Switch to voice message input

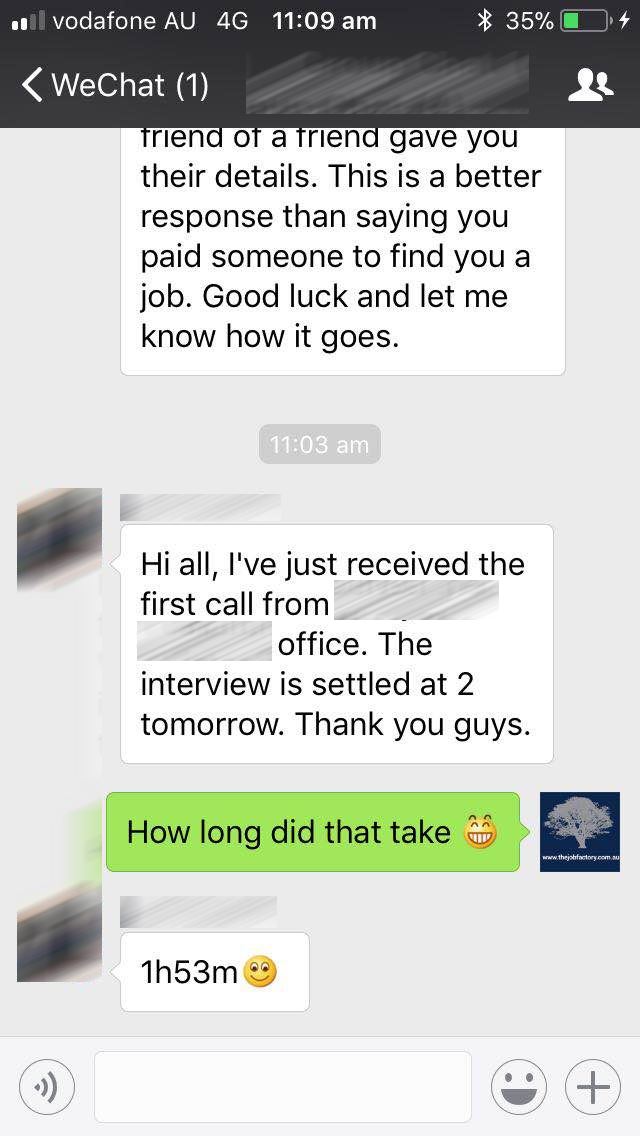pos(46,1087)
